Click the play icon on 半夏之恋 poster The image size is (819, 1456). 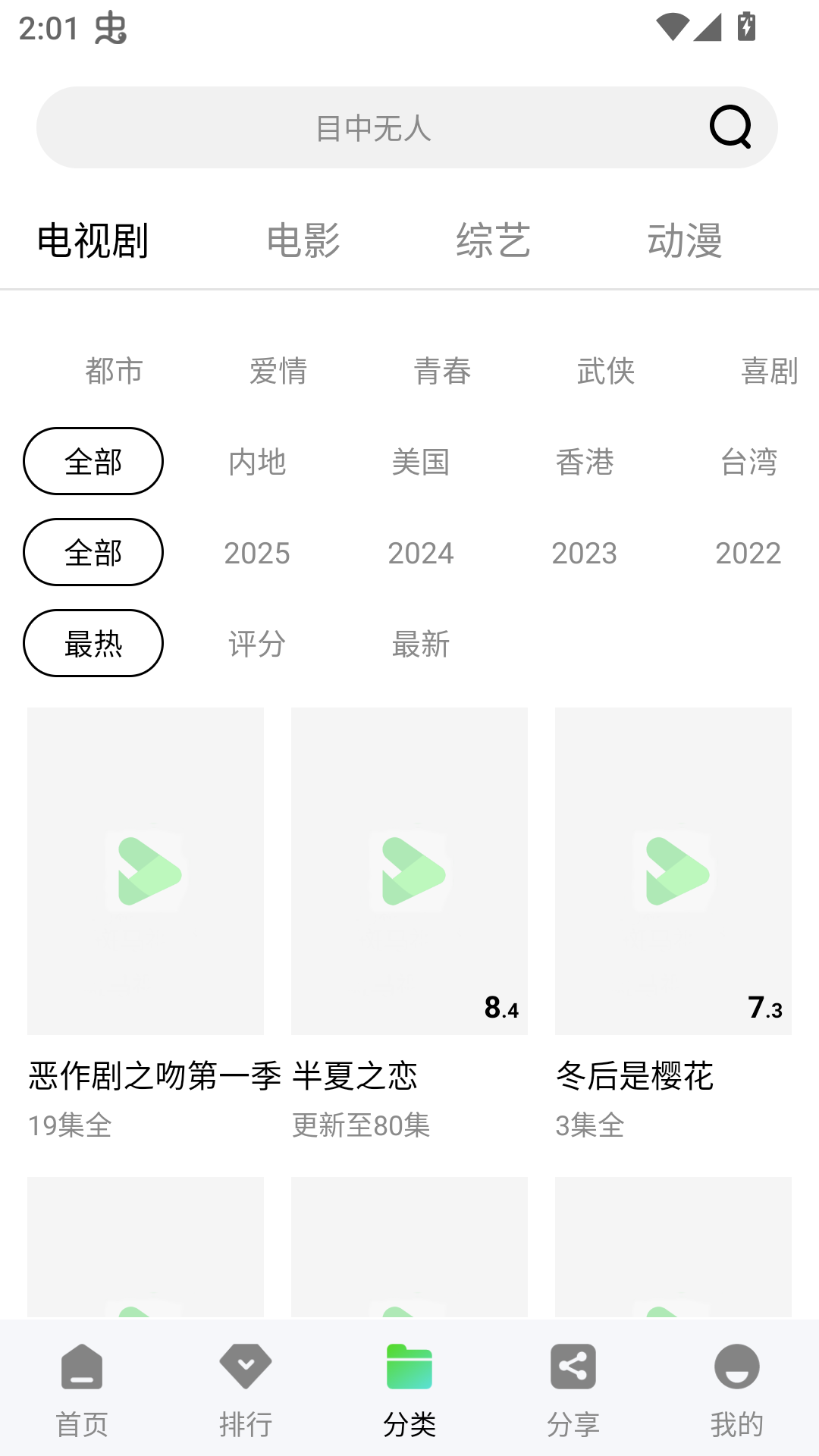click(x=409, y=872)
